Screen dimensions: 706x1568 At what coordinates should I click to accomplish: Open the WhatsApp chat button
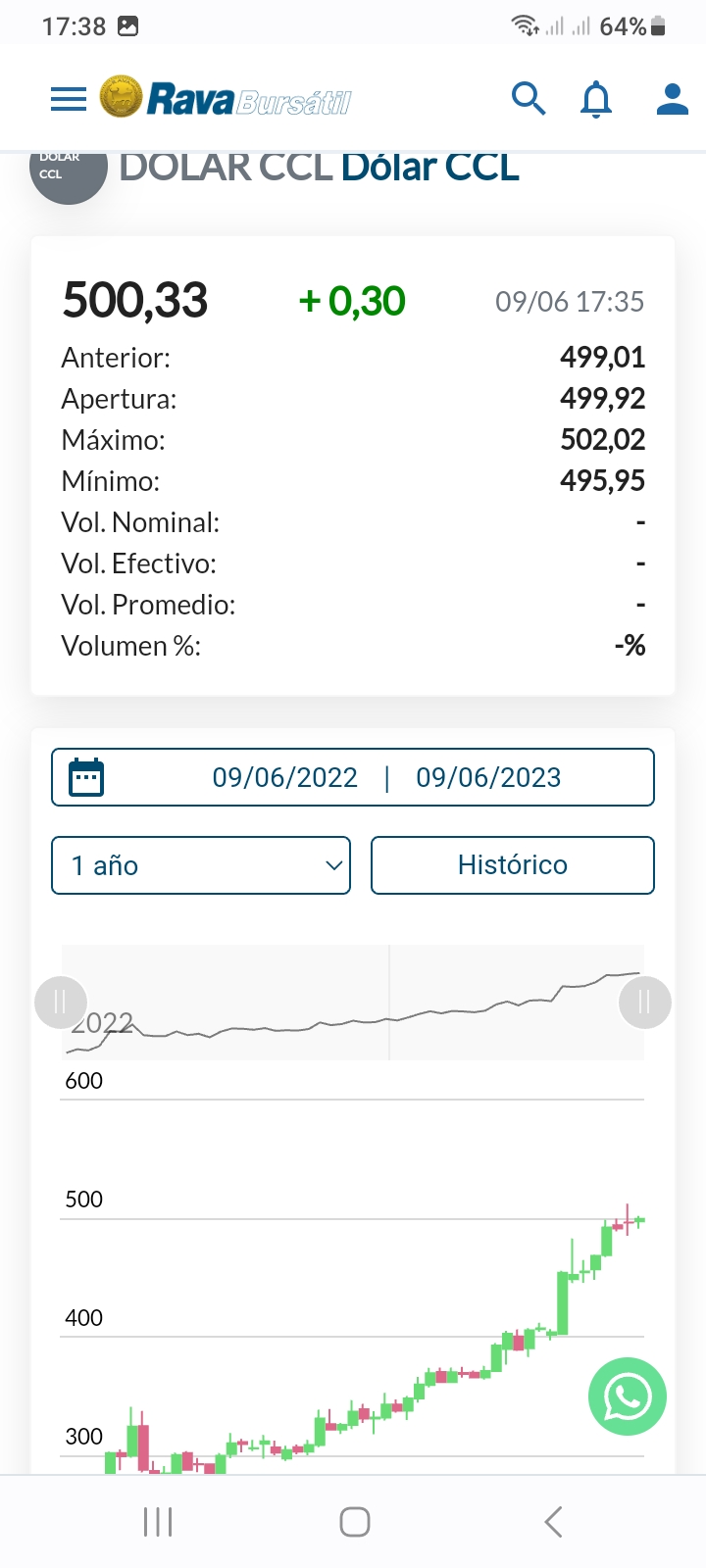point(628,1396)
